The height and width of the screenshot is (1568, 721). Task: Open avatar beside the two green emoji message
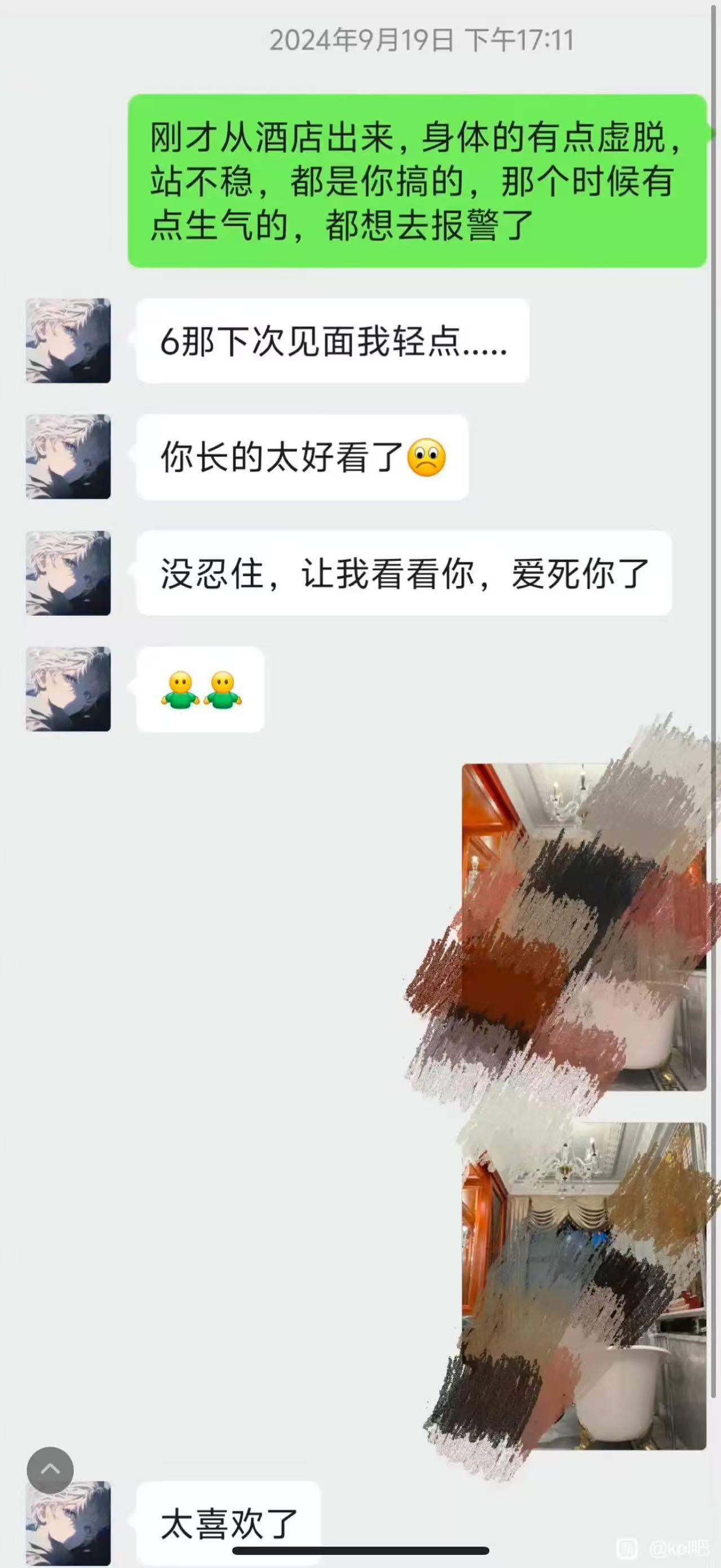click(68, 688)
